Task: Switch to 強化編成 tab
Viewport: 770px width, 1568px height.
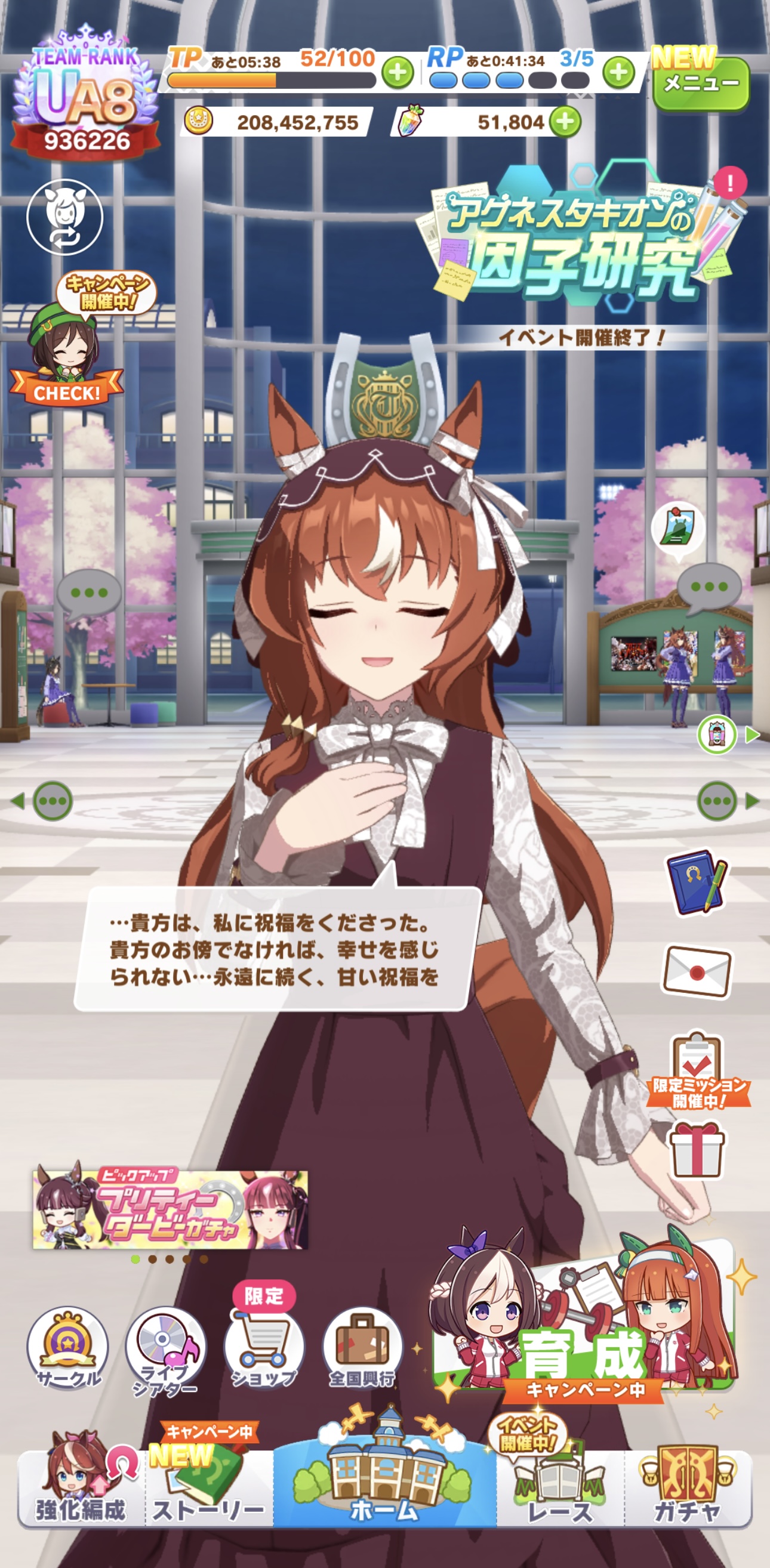Action: tap(81, 1487)
